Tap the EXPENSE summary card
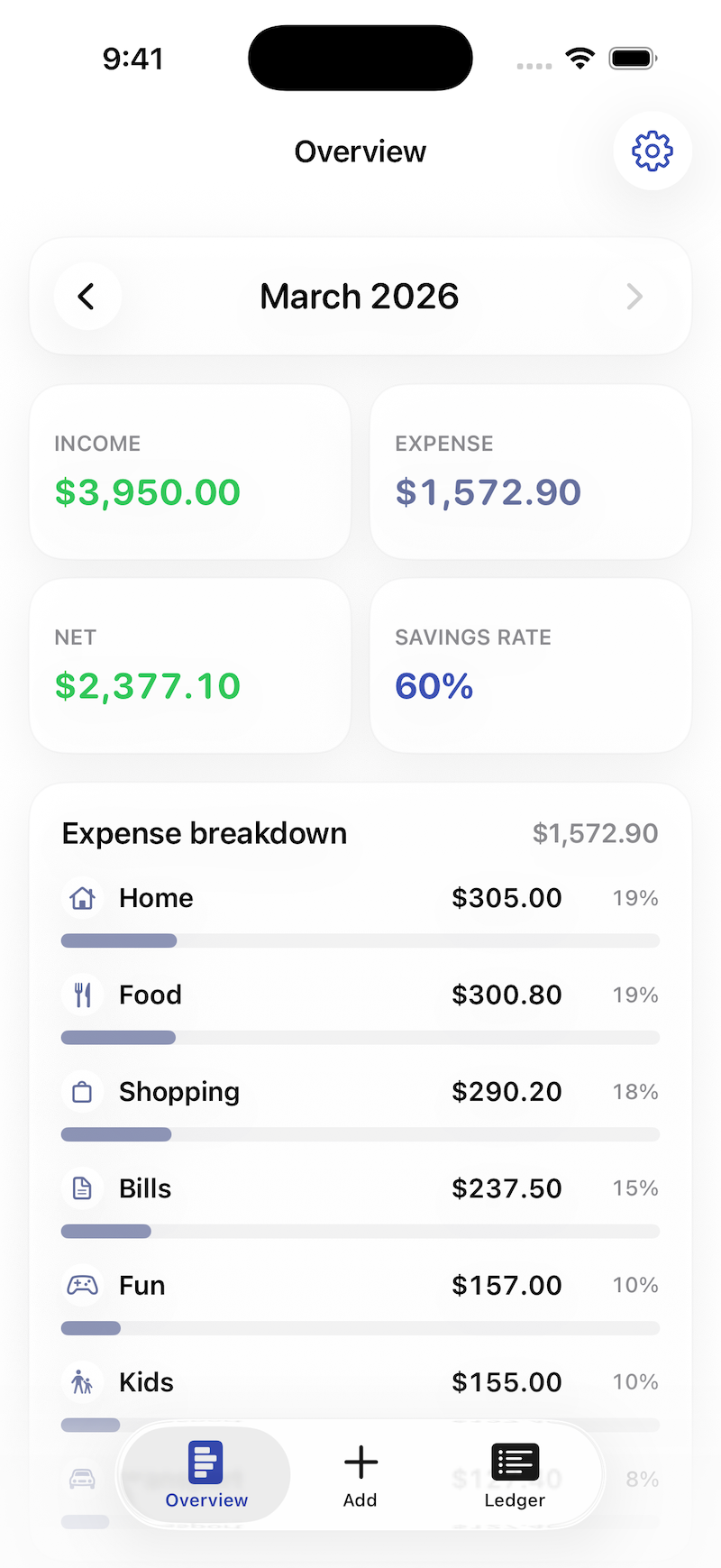Viewport: 721px width, 1568px height. (530, 472)
